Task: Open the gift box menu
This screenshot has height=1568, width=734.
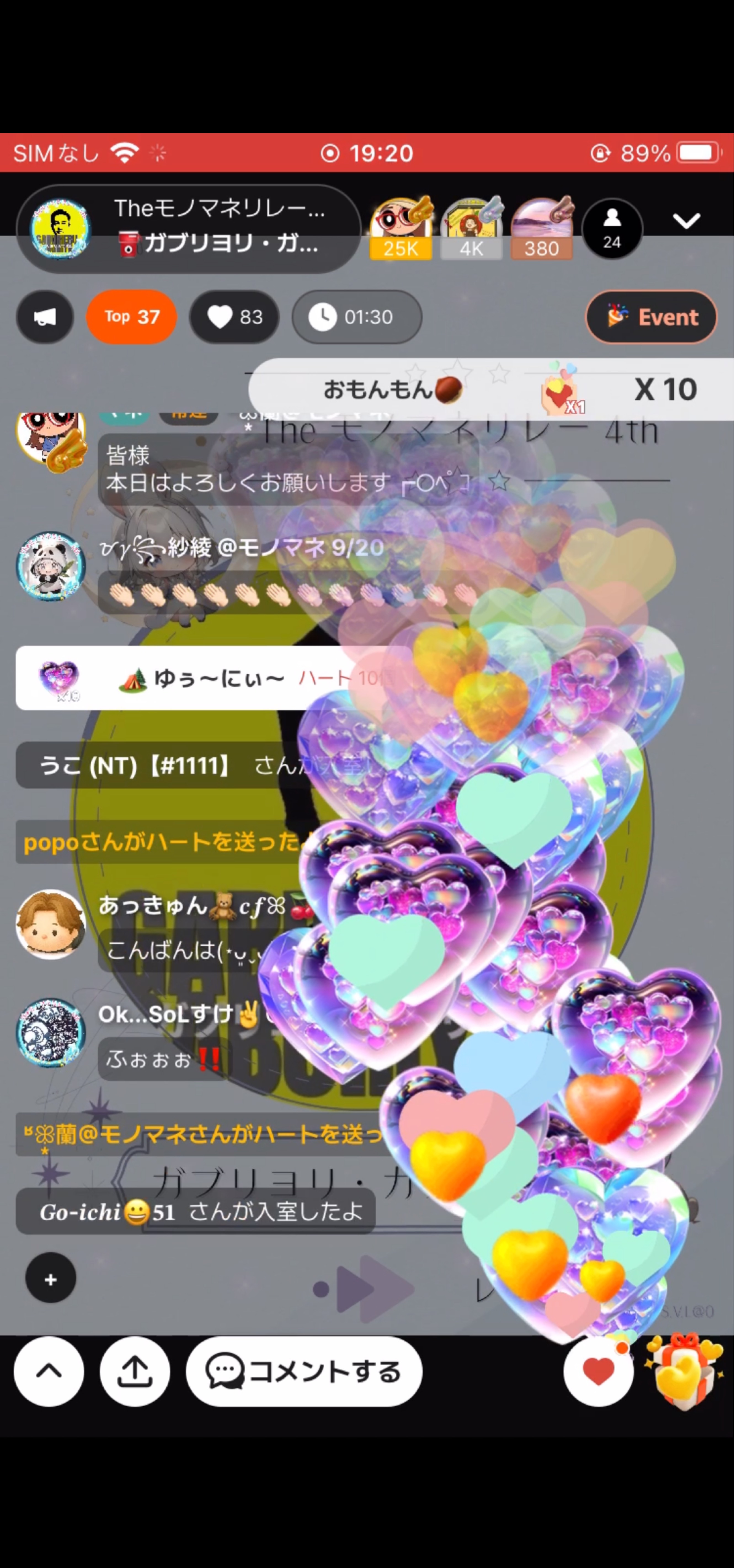Action: click(x=685, y=1371)
